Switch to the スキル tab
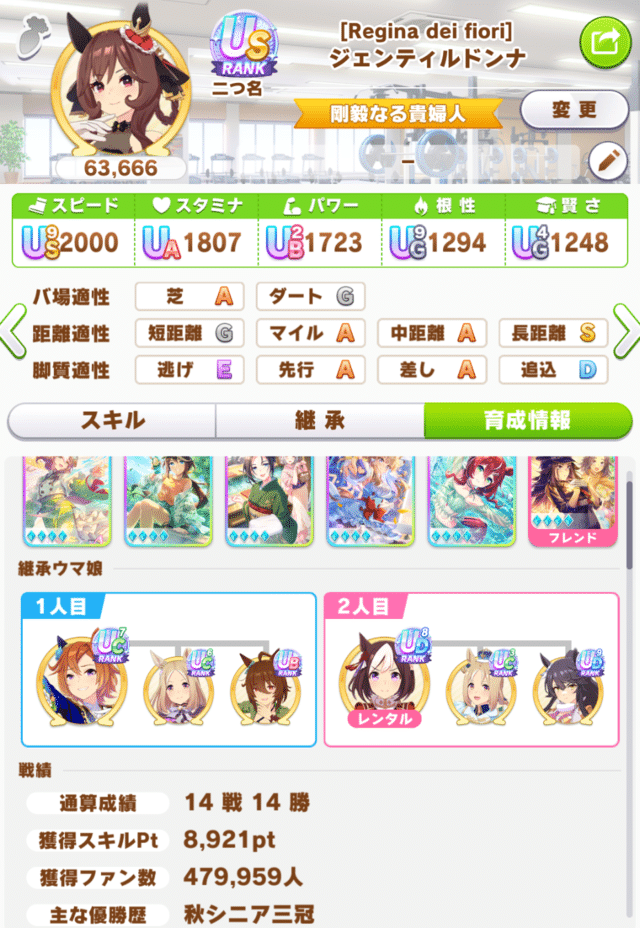 point(112,421)
